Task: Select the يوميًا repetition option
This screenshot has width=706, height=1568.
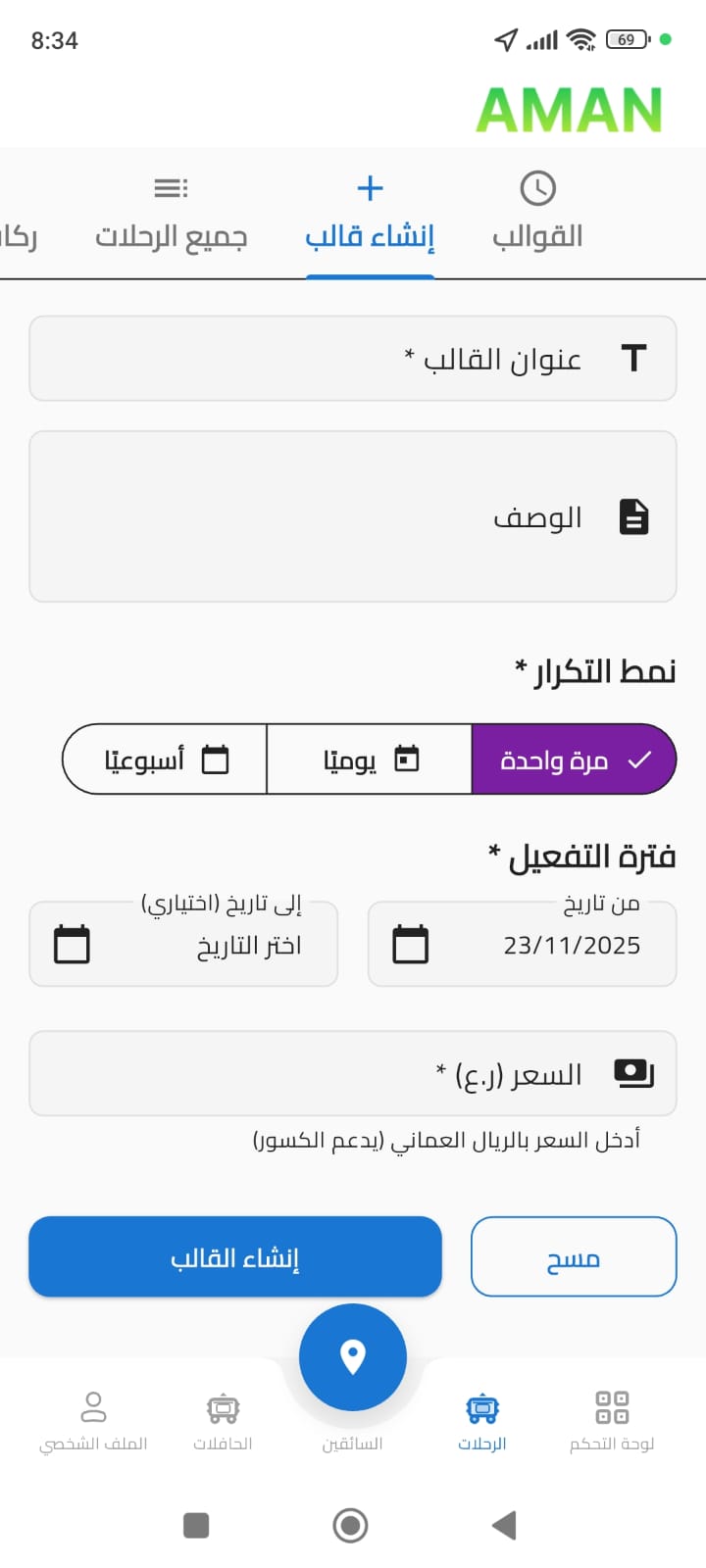Action: 370,759
